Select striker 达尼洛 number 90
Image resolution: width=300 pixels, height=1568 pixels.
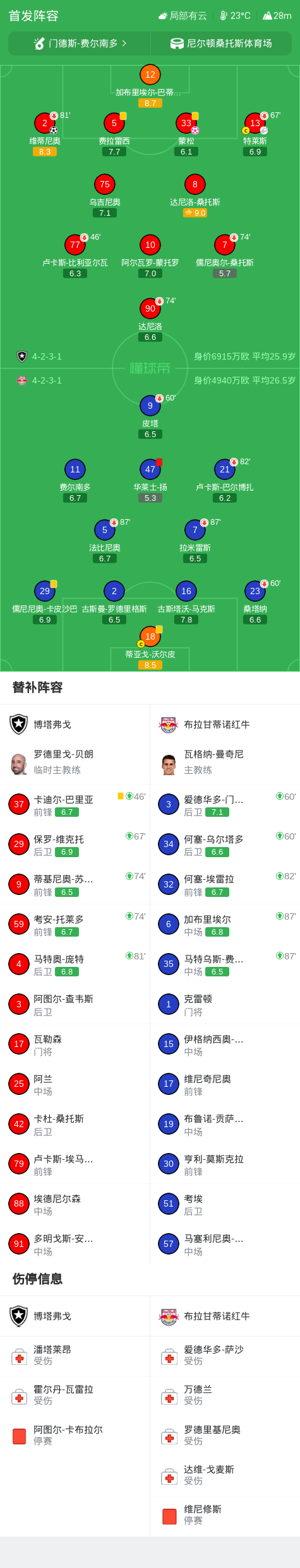[150, 308]
